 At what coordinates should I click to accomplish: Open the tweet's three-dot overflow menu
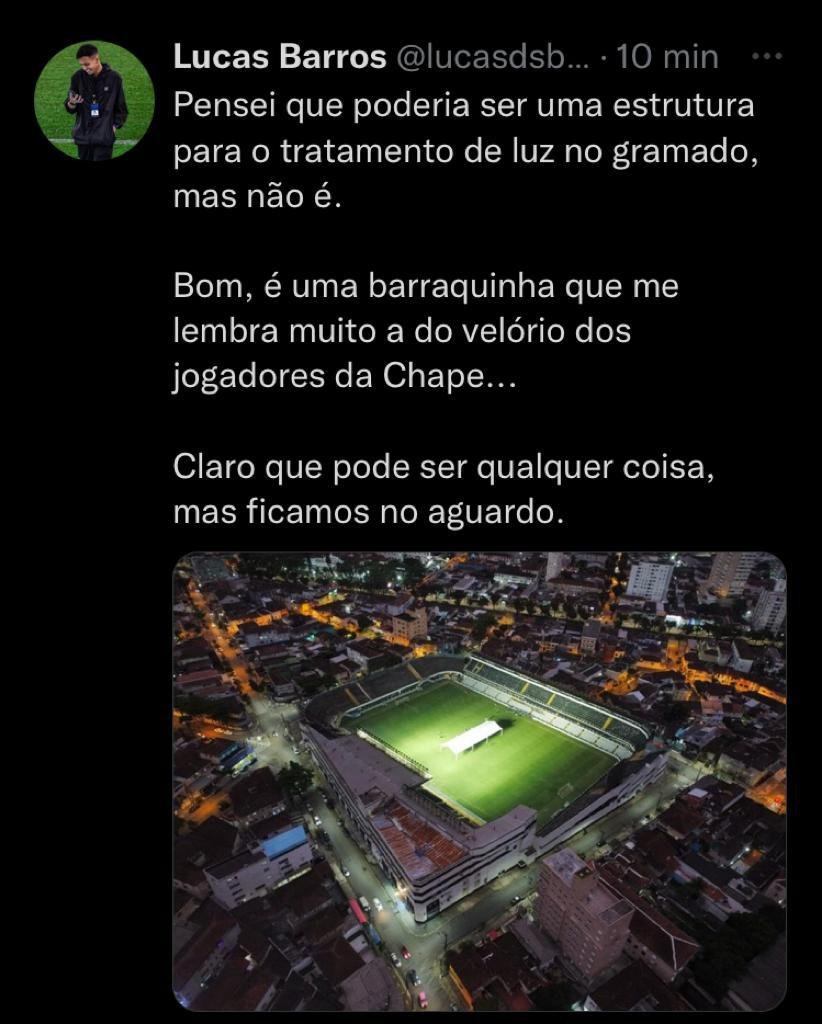point(766,57)
